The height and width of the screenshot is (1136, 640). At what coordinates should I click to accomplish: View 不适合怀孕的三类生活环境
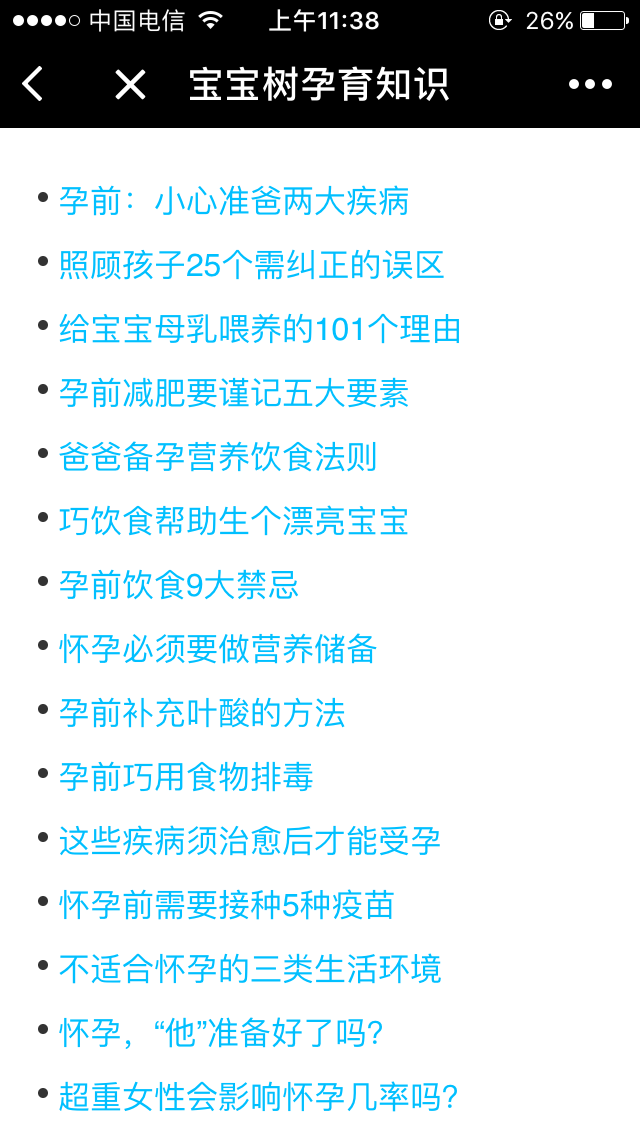click(250, 970)
